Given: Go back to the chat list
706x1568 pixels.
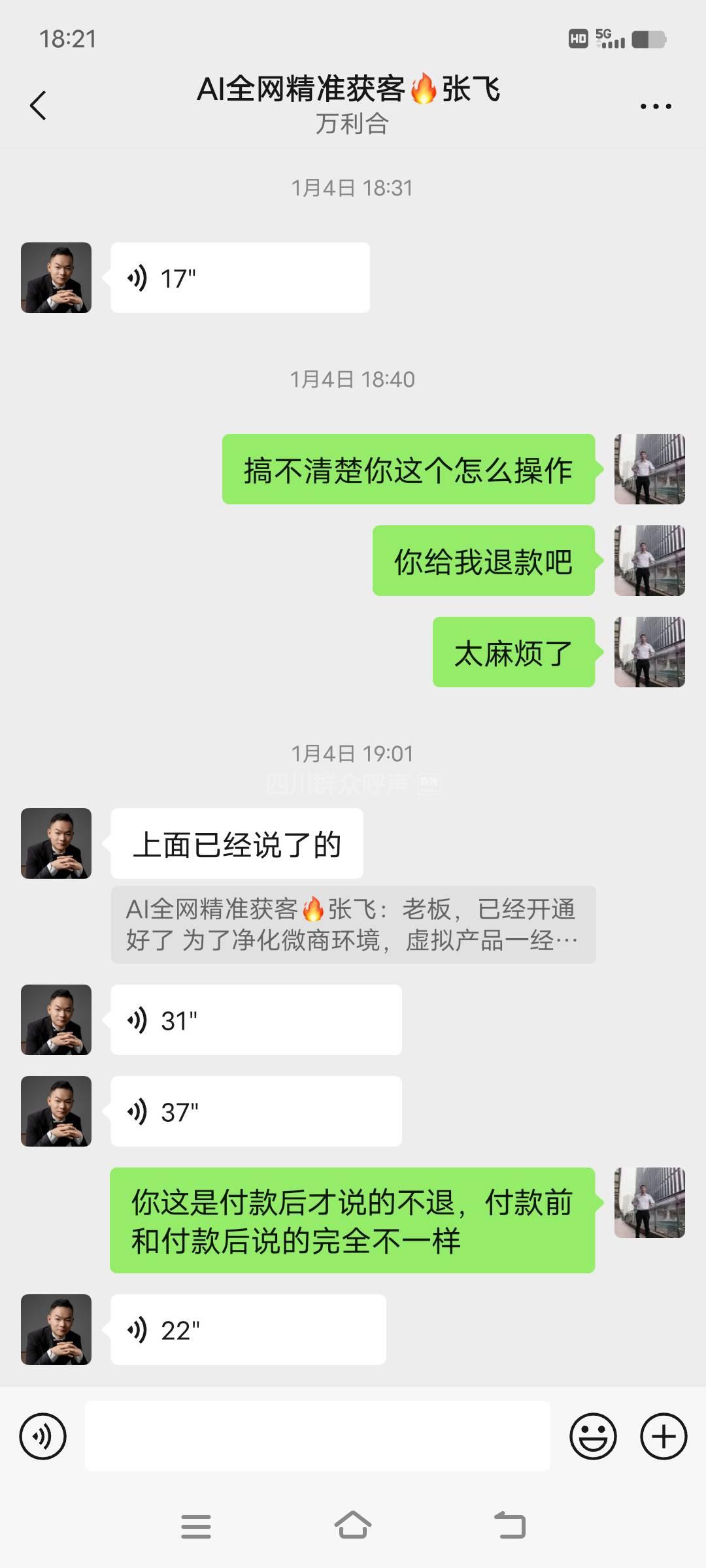Looking at the screenshot, I should click(39, 105).
